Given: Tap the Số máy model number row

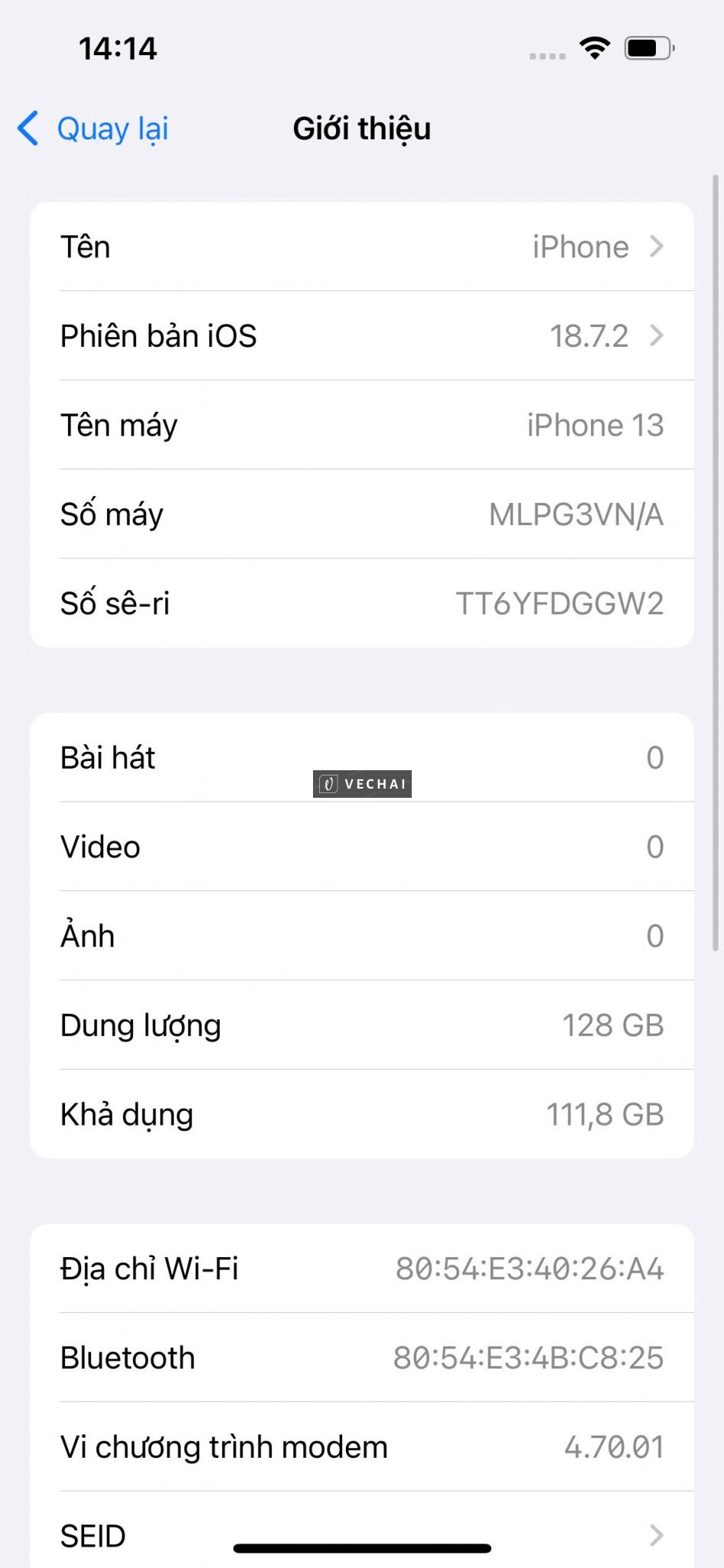Looking at the screenshot, I should tap(362, 514).
